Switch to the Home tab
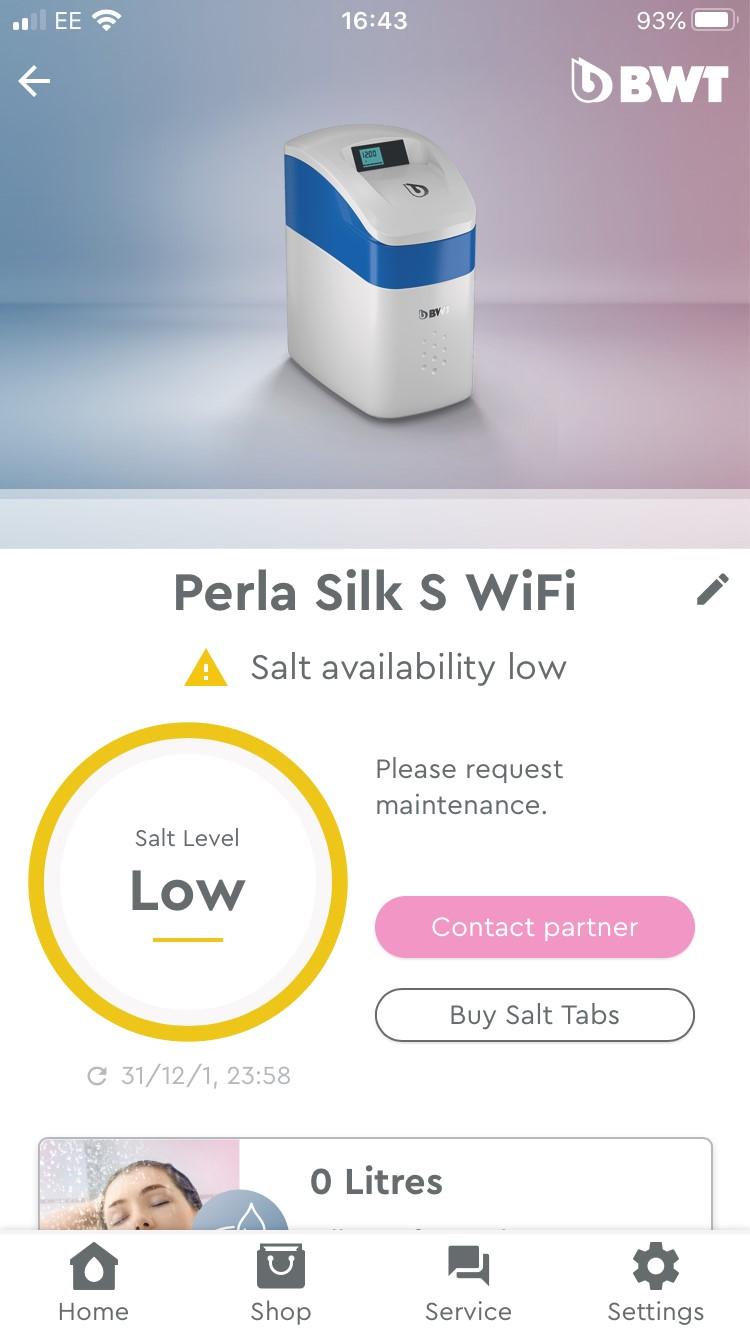The width and height of the screenshot is (750, 1334). (93, 1285)
